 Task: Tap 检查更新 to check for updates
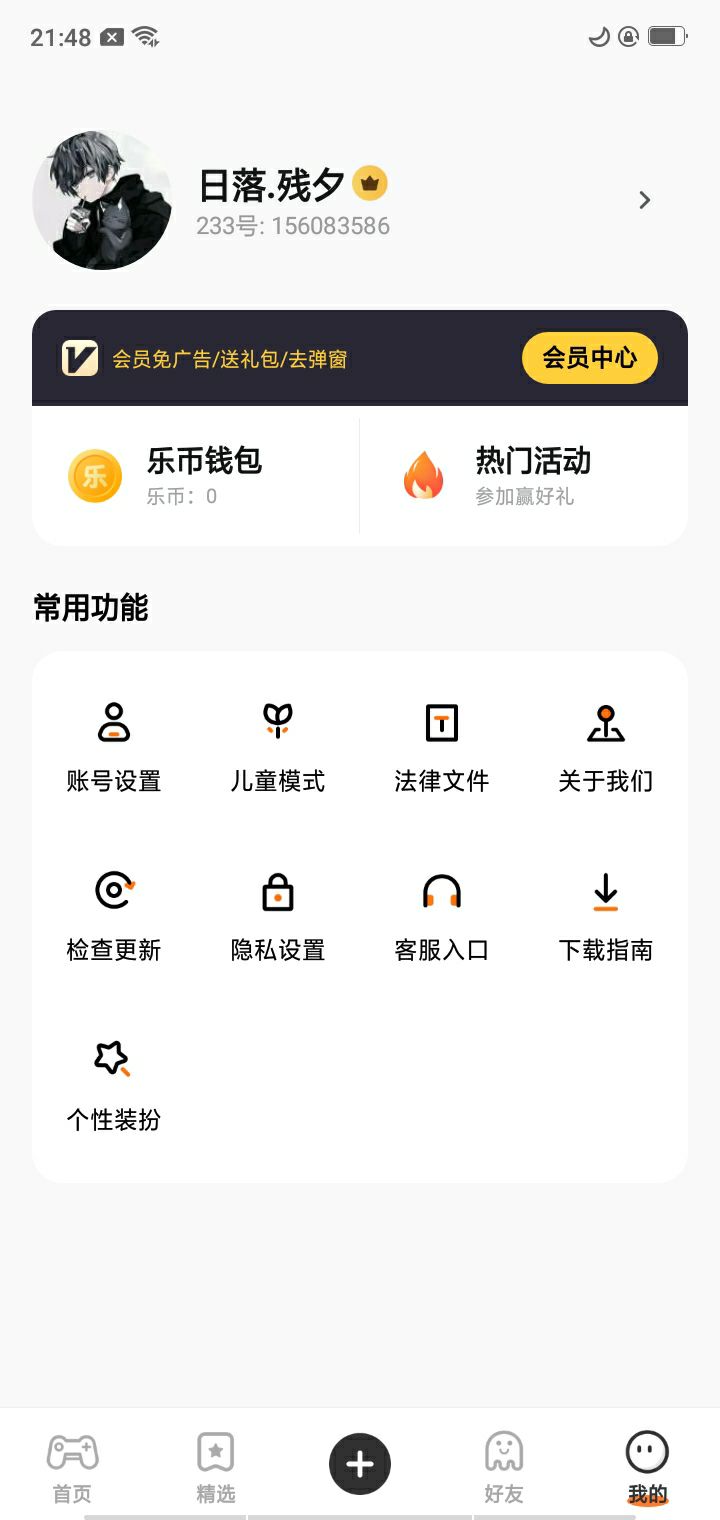click(114, 916)
